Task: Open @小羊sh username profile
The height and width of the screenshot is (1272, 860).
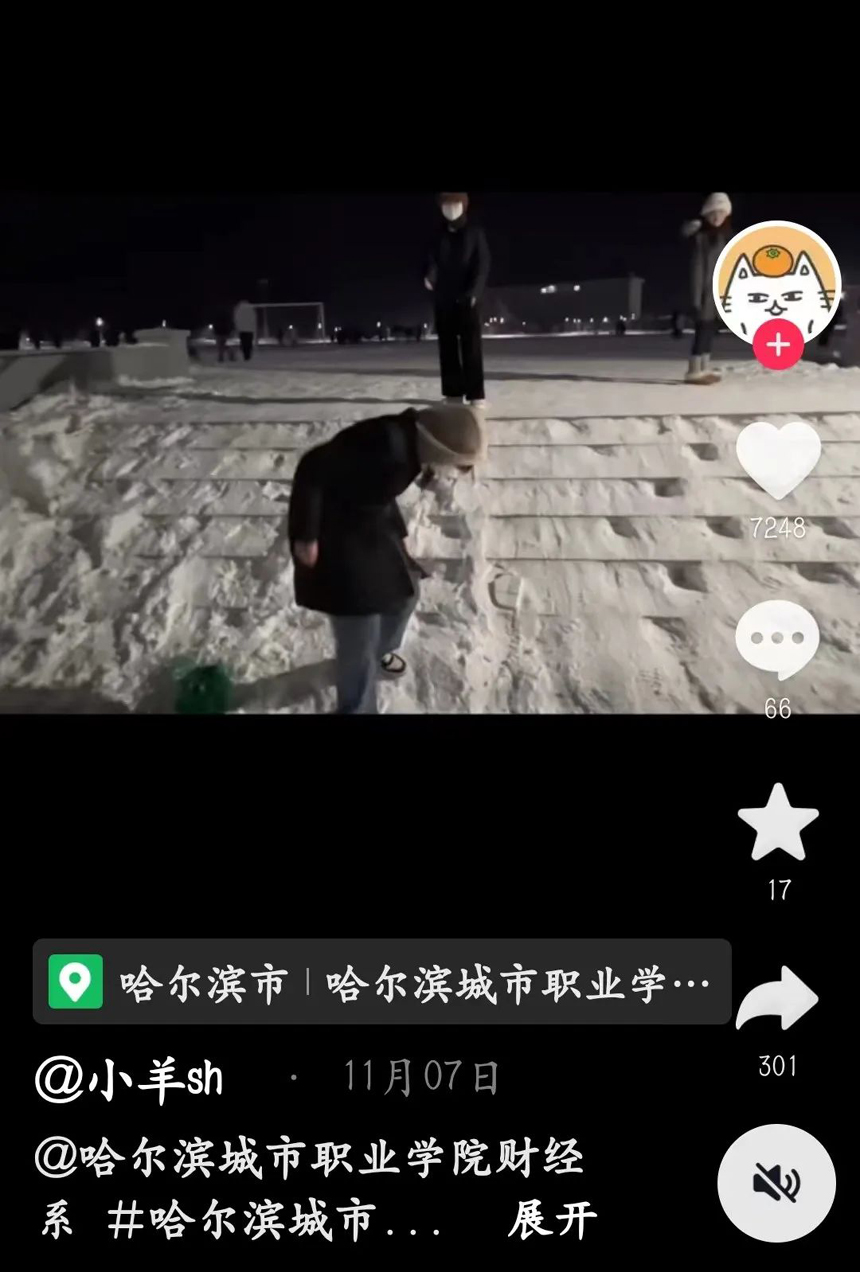Action: (x=130, y=1079)
